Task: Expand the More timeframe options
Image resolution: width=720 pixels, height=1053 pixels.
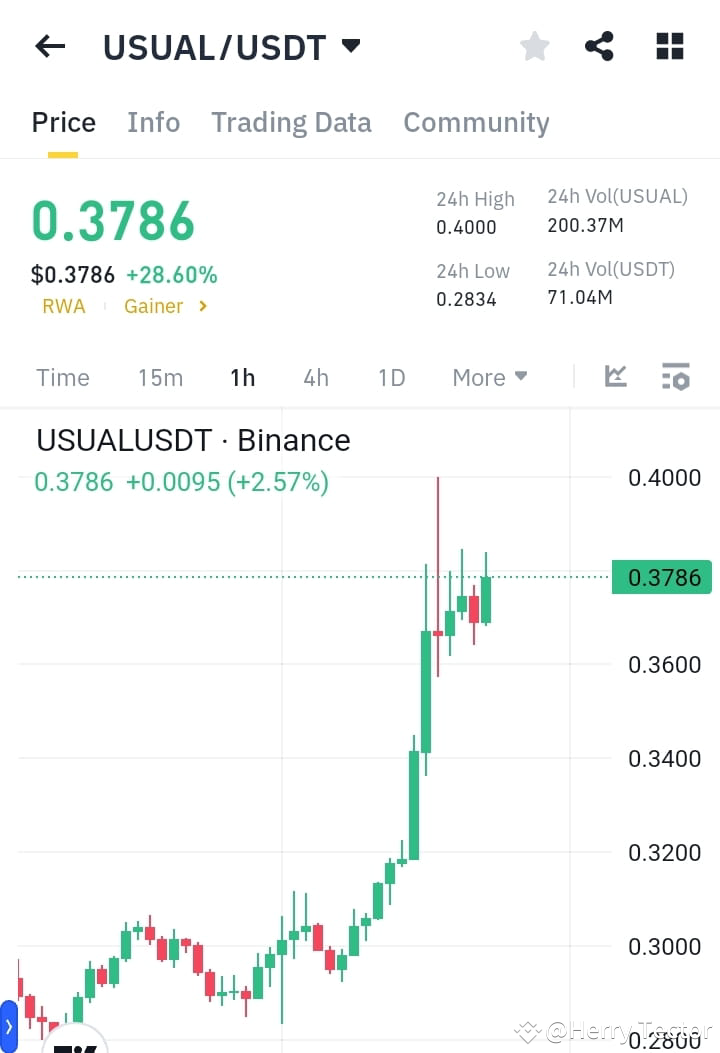Action: coord(488,377)
